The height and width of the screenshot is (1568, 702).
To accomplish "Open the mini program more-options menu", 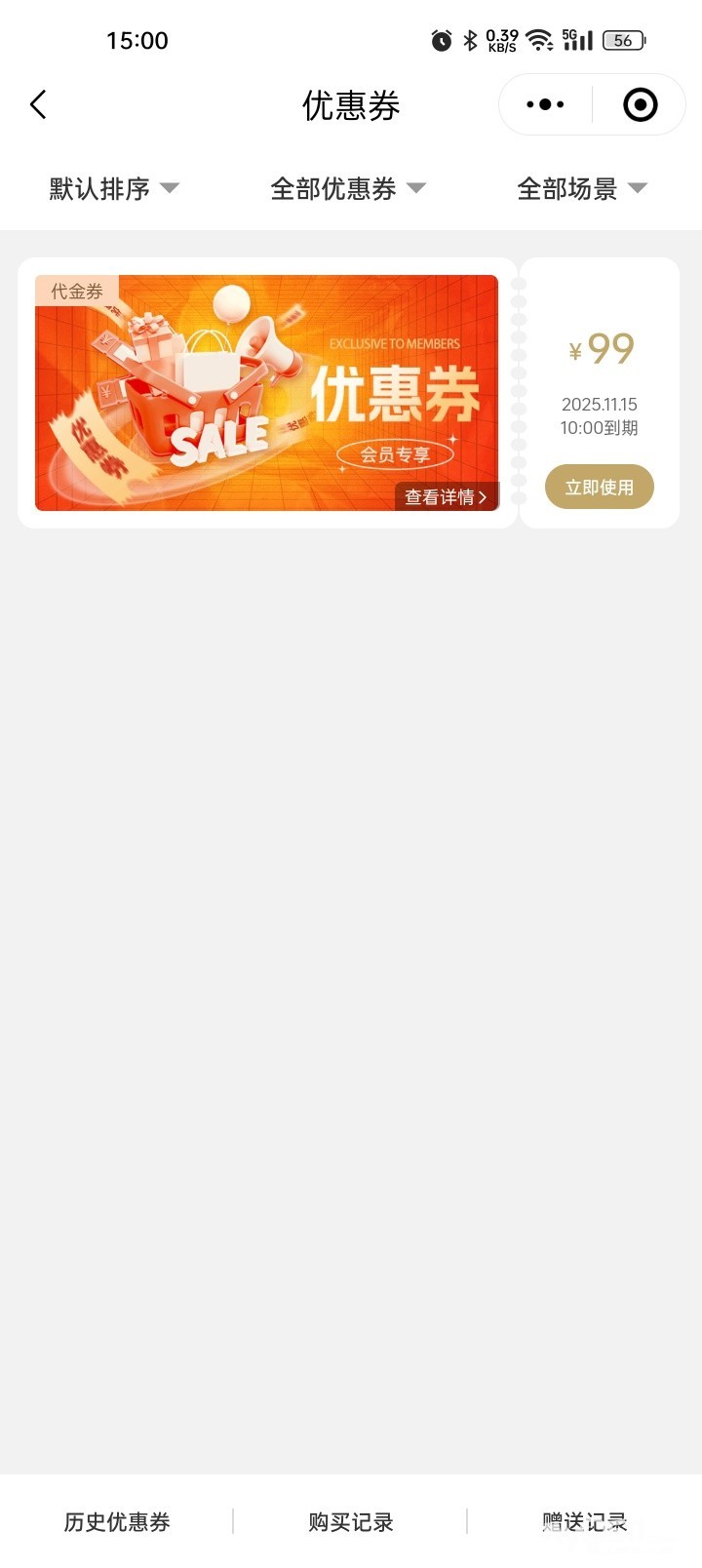I will pos(545,104).
